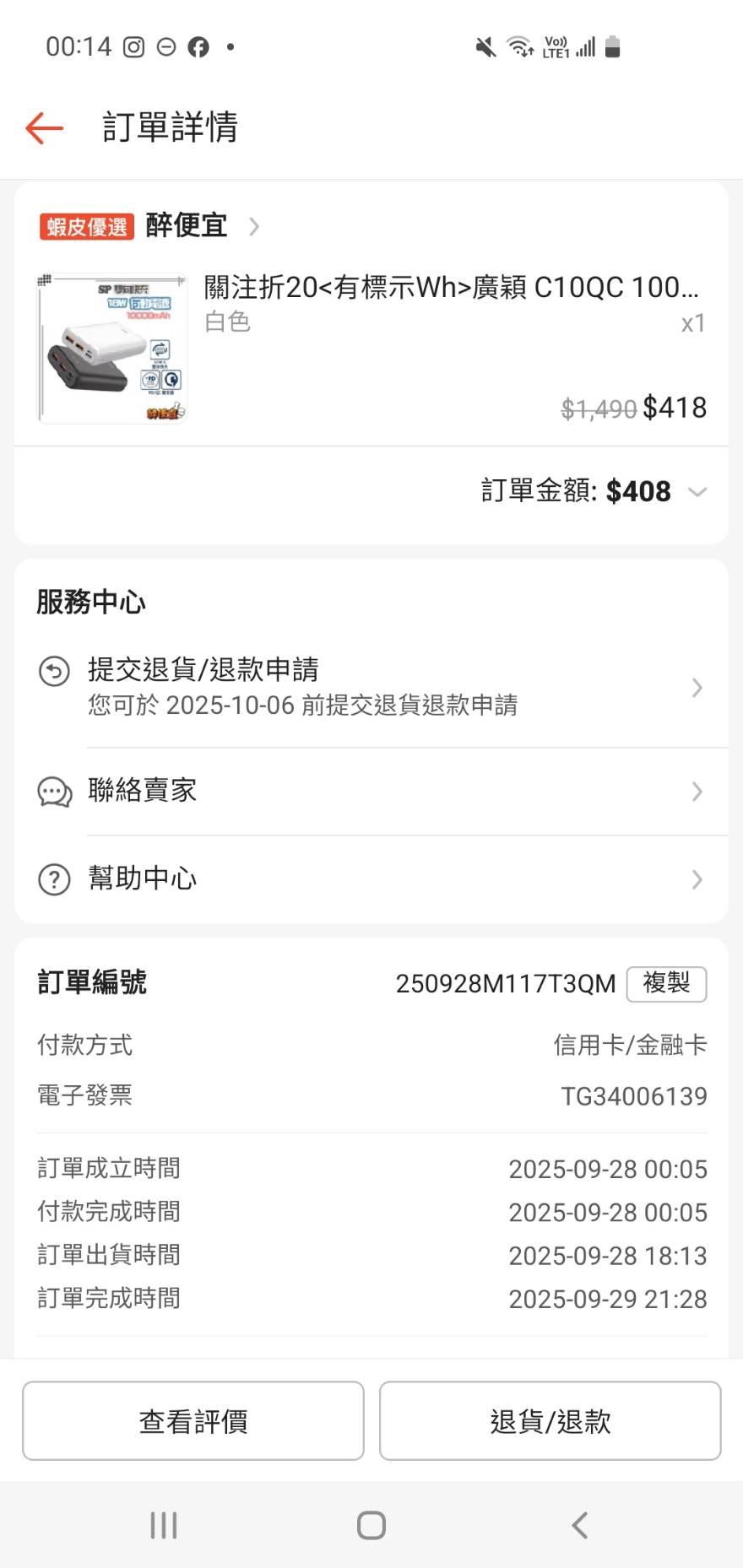Copy the order number with 複製

(666, 983)
